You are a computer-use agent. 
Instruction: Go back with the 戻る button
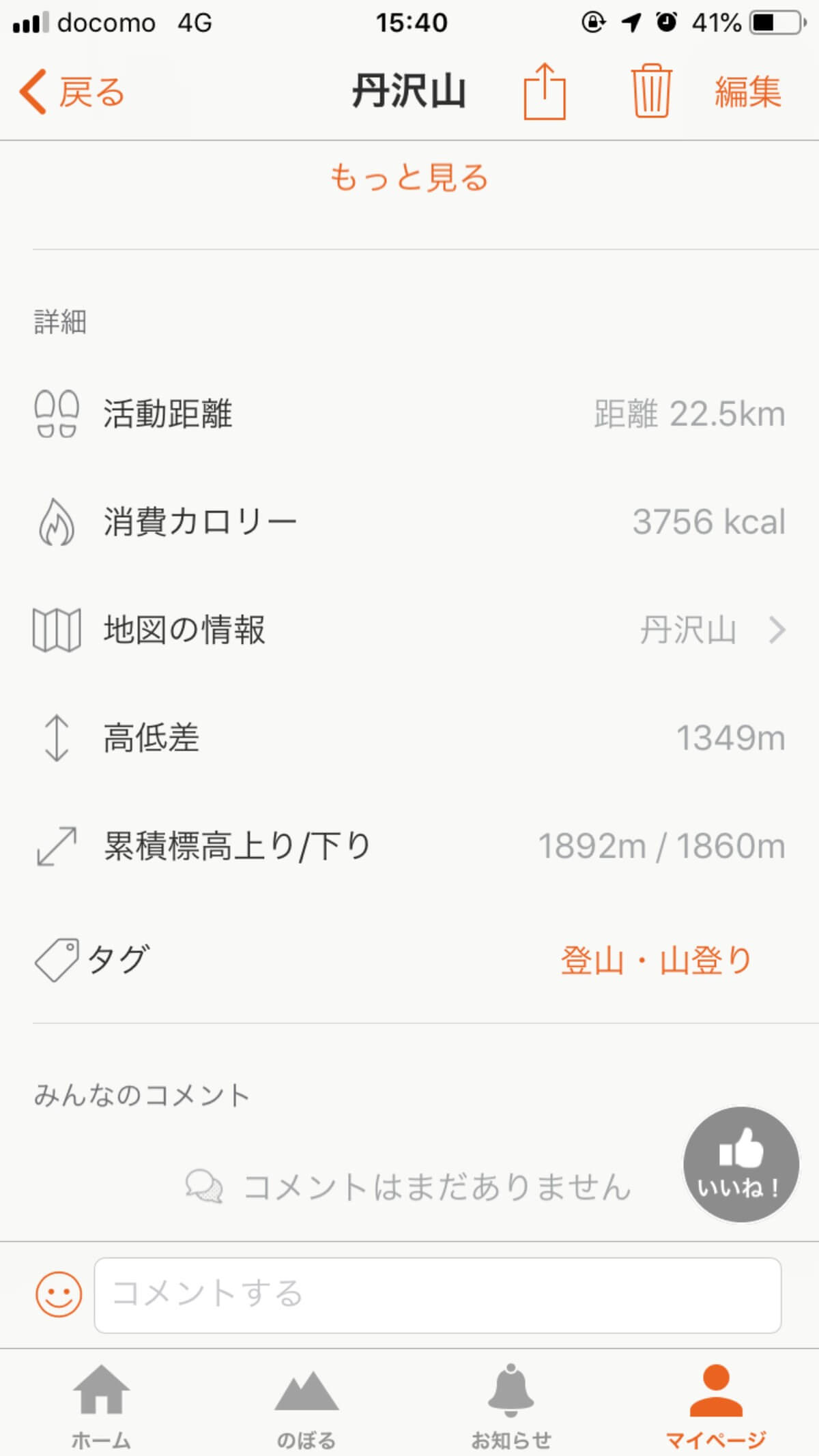point(72,91)
